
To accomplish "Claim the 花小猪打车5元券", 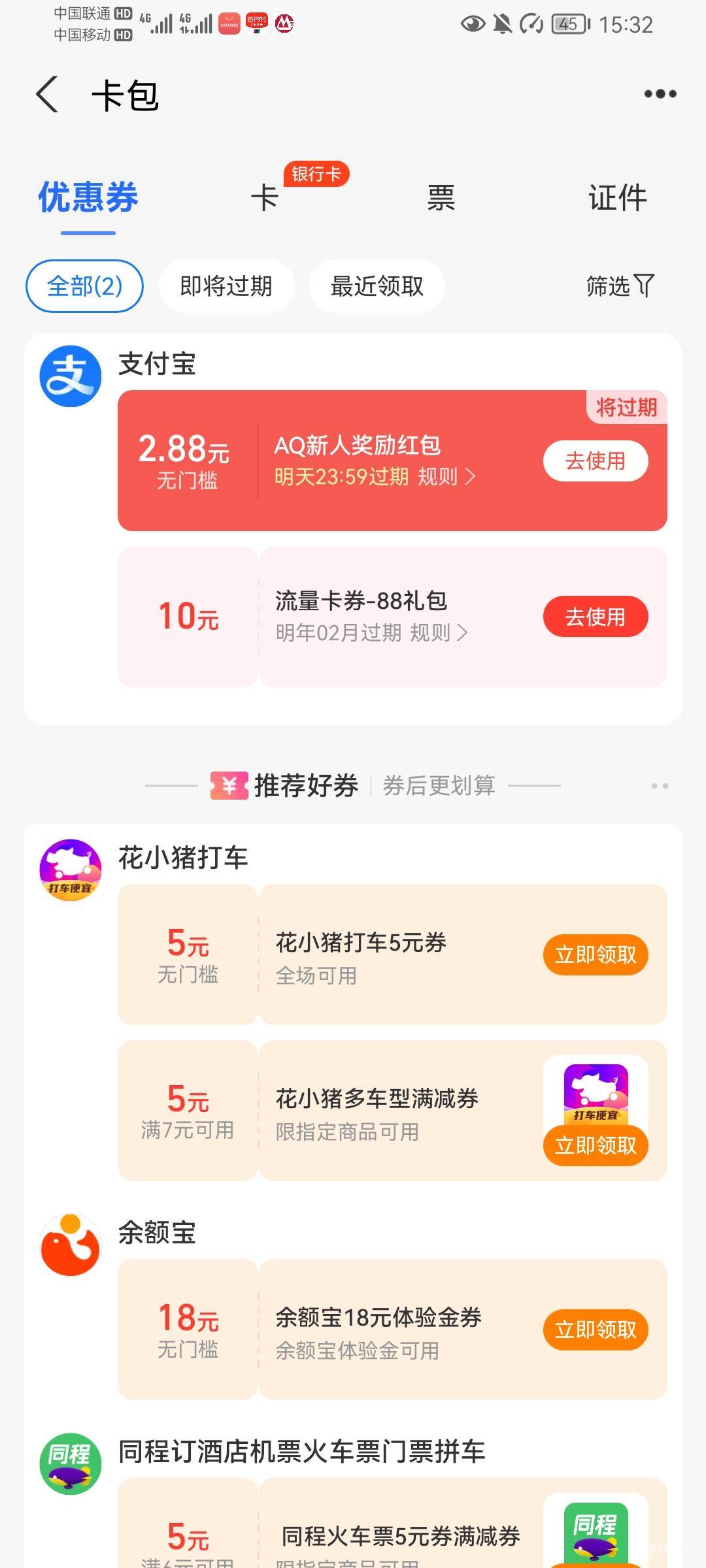I will tap(595, 955).
